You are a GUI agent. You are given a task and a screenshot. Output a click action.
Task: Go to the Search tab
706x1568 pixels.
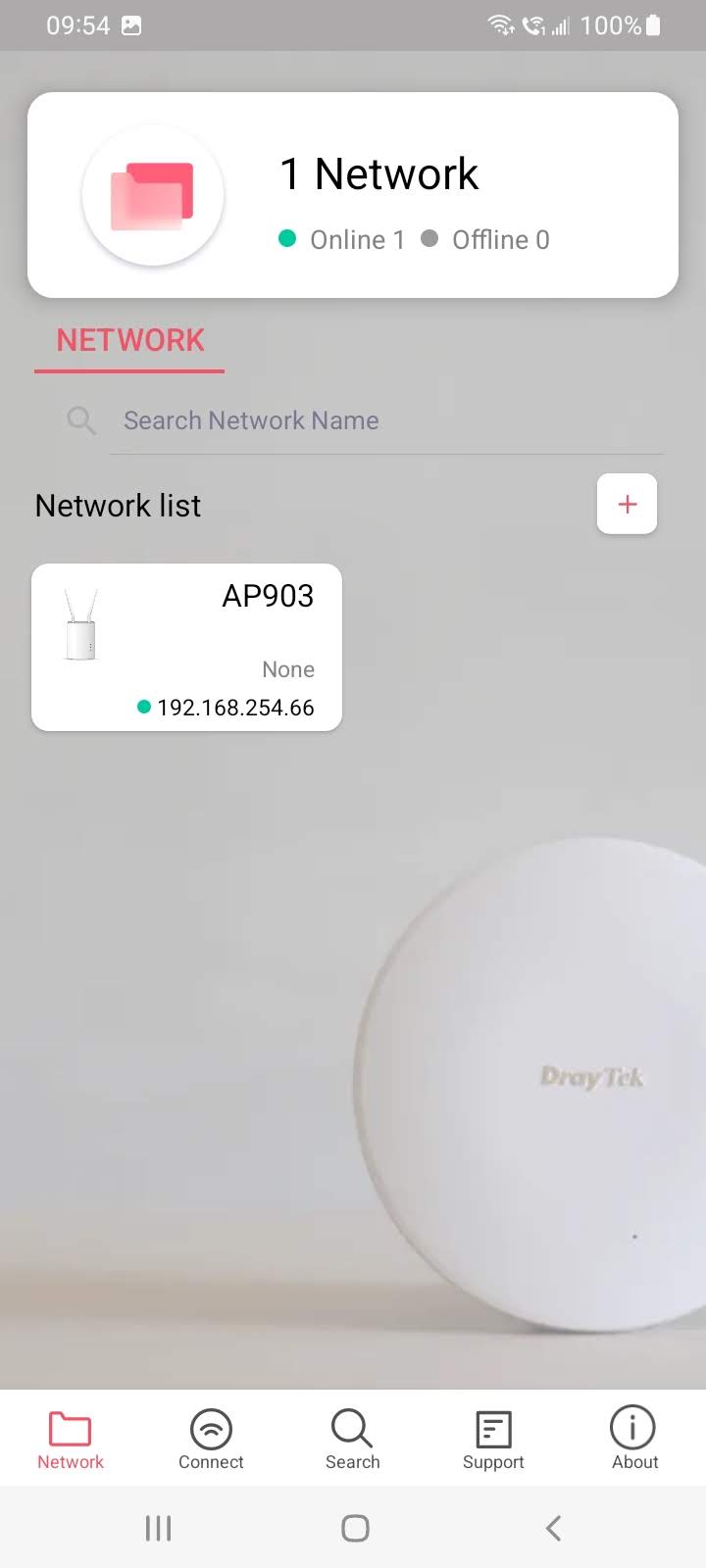[x=352, y=1439]
